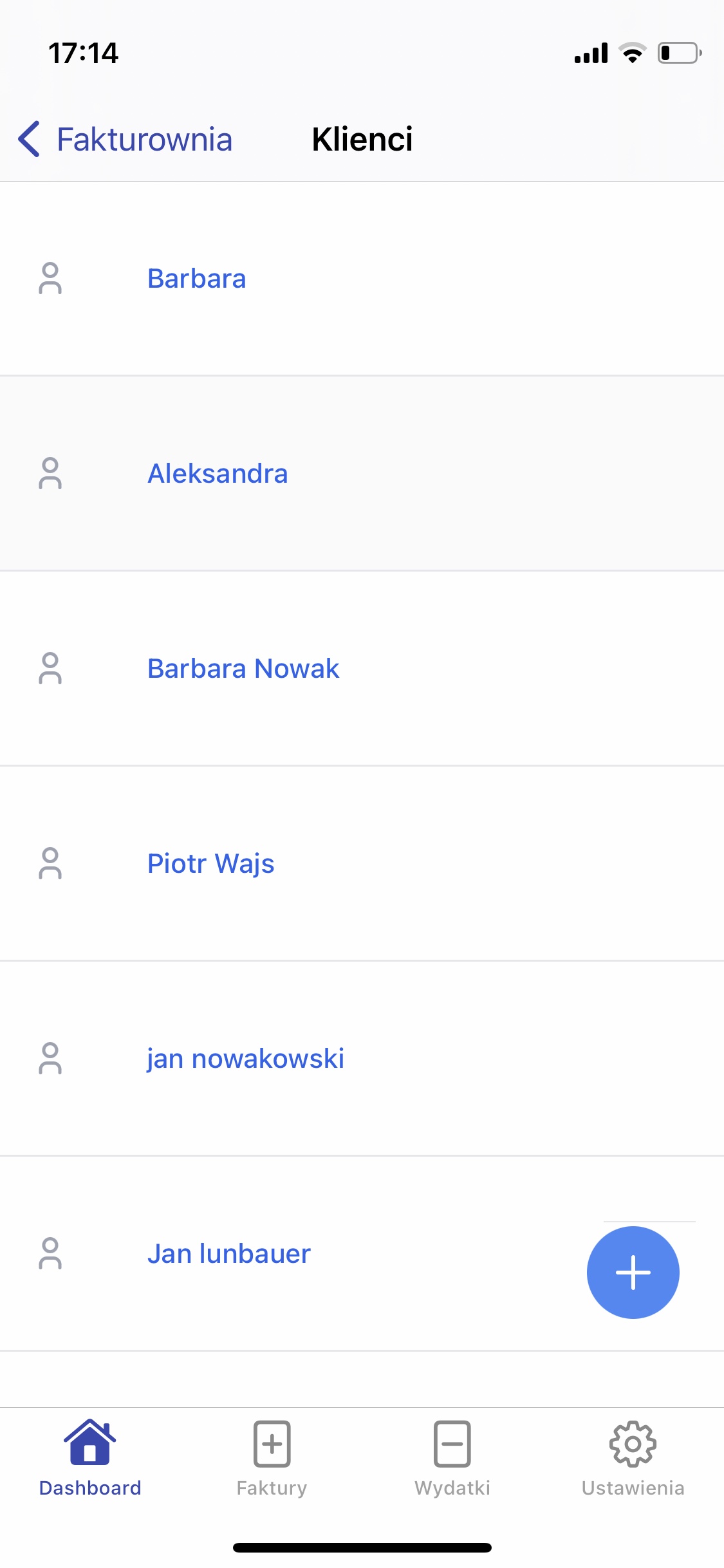The image size is (724, 1568).
Task: Open client Barbara Nowak
Action: click(243, 669)
